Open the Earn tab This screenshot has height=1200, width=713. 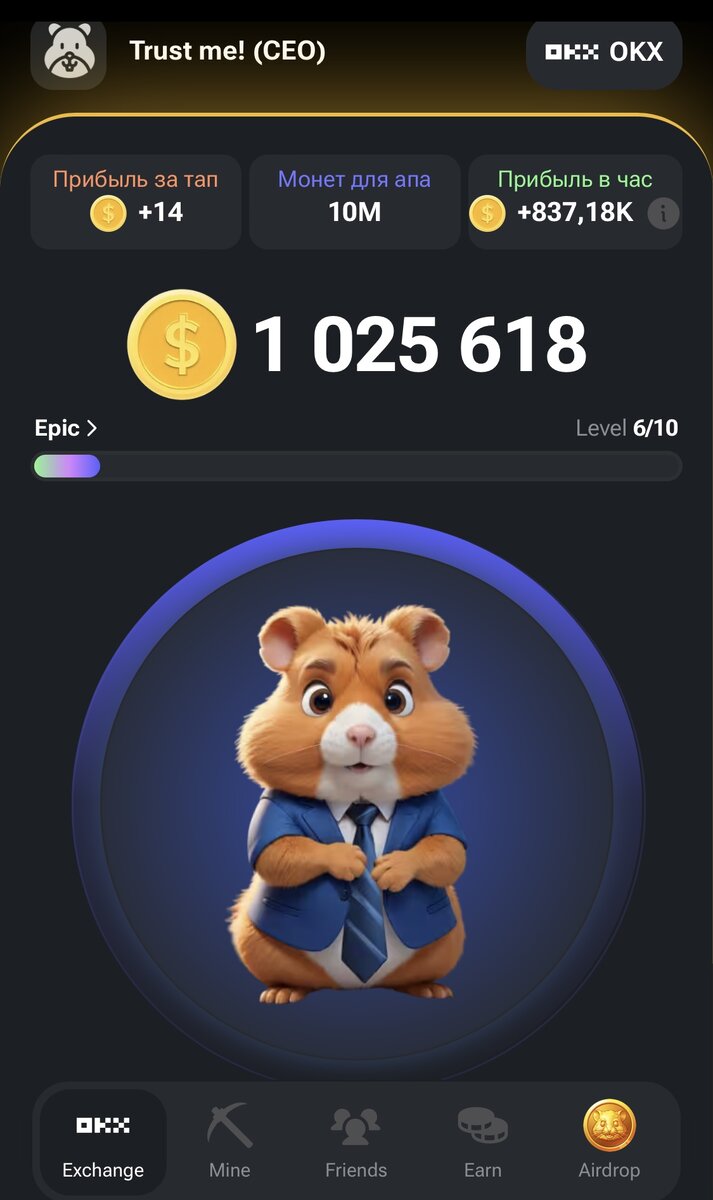tap(482, 1140)
